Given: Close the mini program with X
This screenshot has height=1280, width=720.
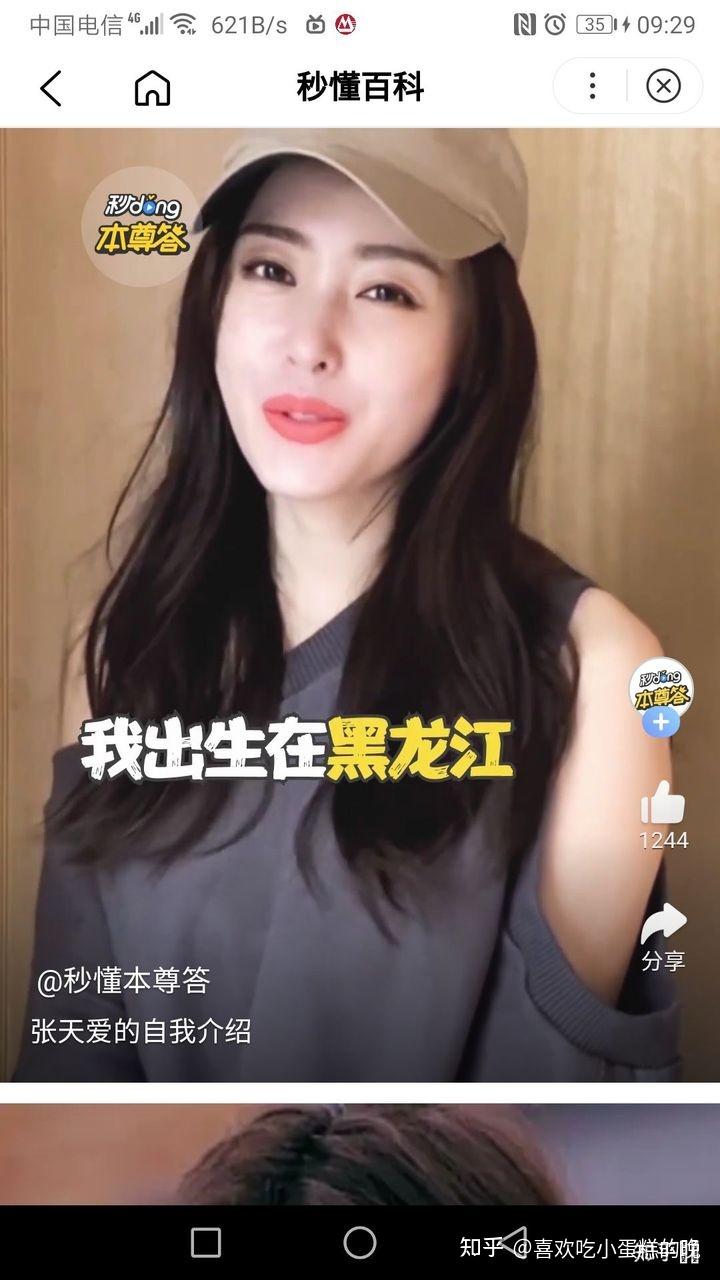Looking at the screenshot, I should click(x=663, y=87).
